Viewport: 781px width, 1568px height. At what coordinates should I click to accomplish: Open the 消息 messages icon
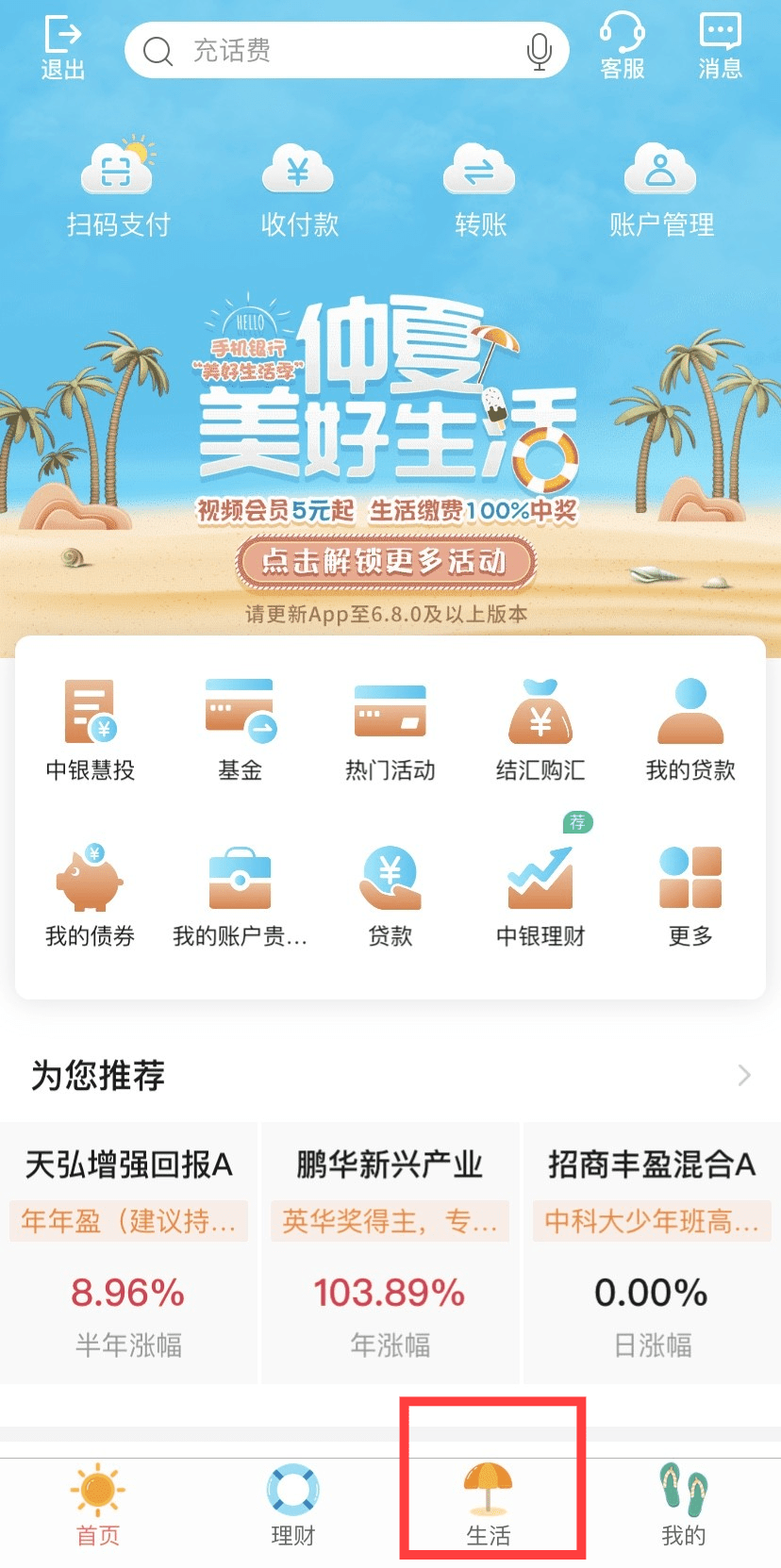coord(721,46)
